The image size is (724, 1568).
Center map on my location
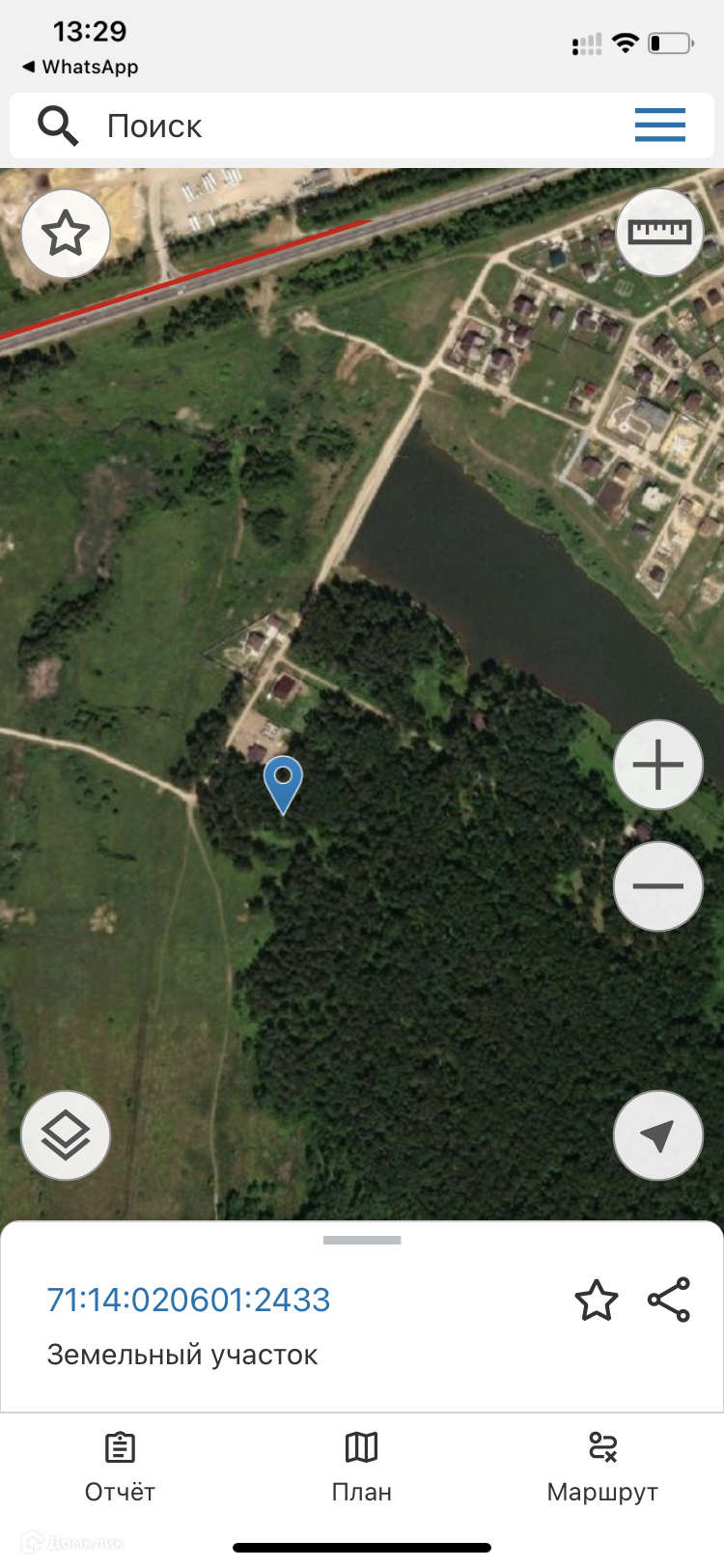[658, 1135]
